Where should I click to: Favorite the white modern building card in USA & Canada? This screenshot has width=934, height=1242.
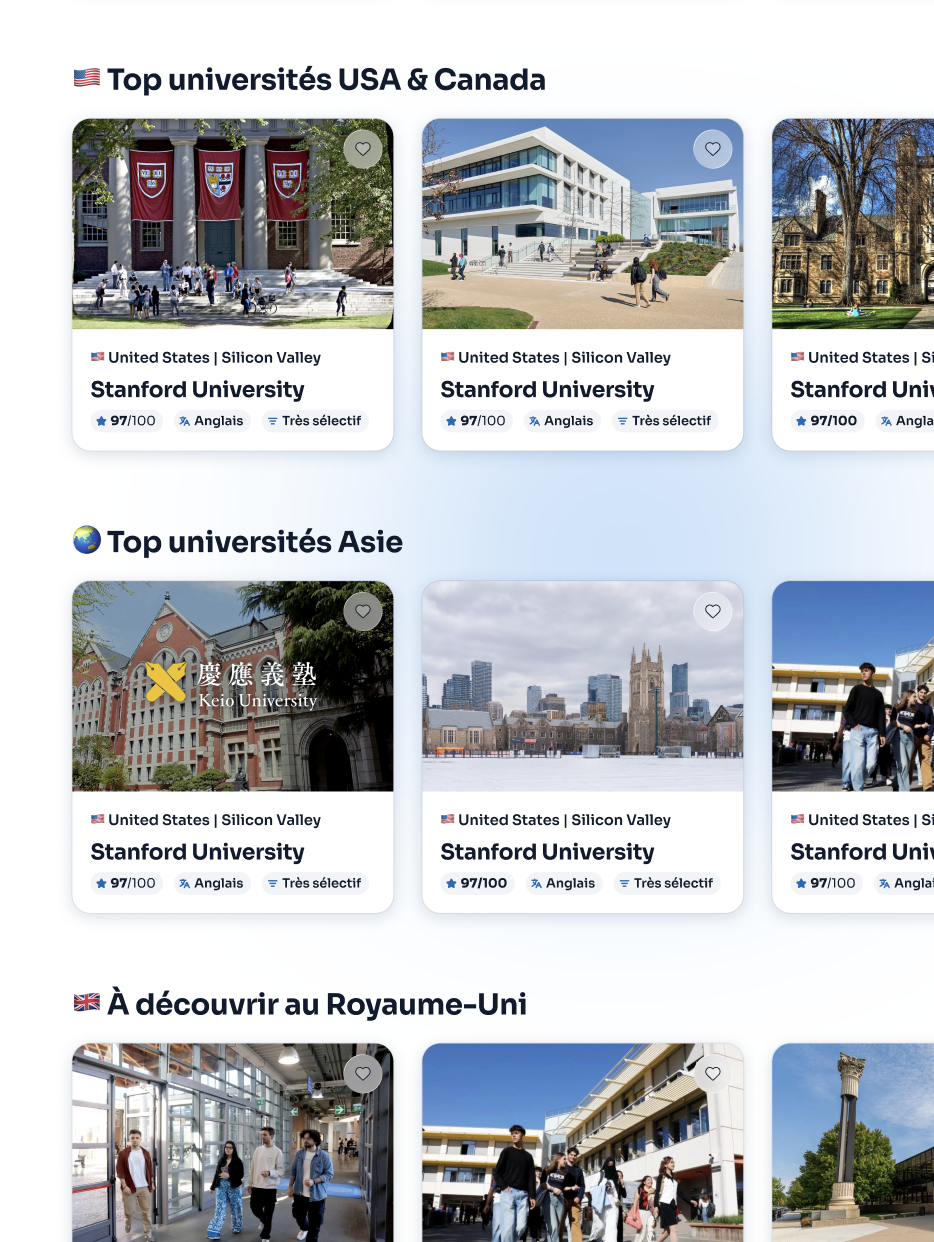pos(713,149)
